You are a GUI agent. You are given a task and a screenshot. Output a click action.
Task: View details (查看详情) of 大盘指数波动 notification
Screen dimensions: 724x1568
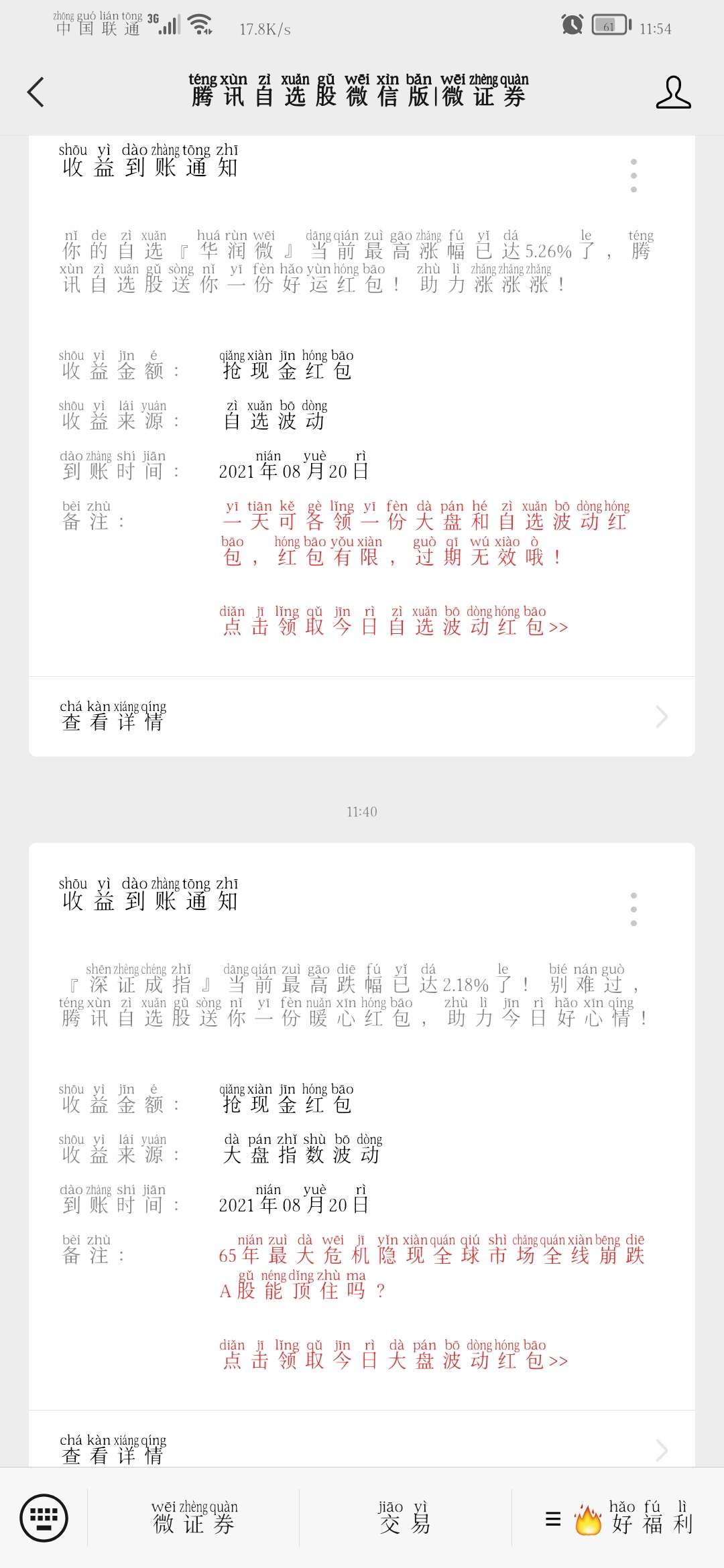pos(362,1449)
